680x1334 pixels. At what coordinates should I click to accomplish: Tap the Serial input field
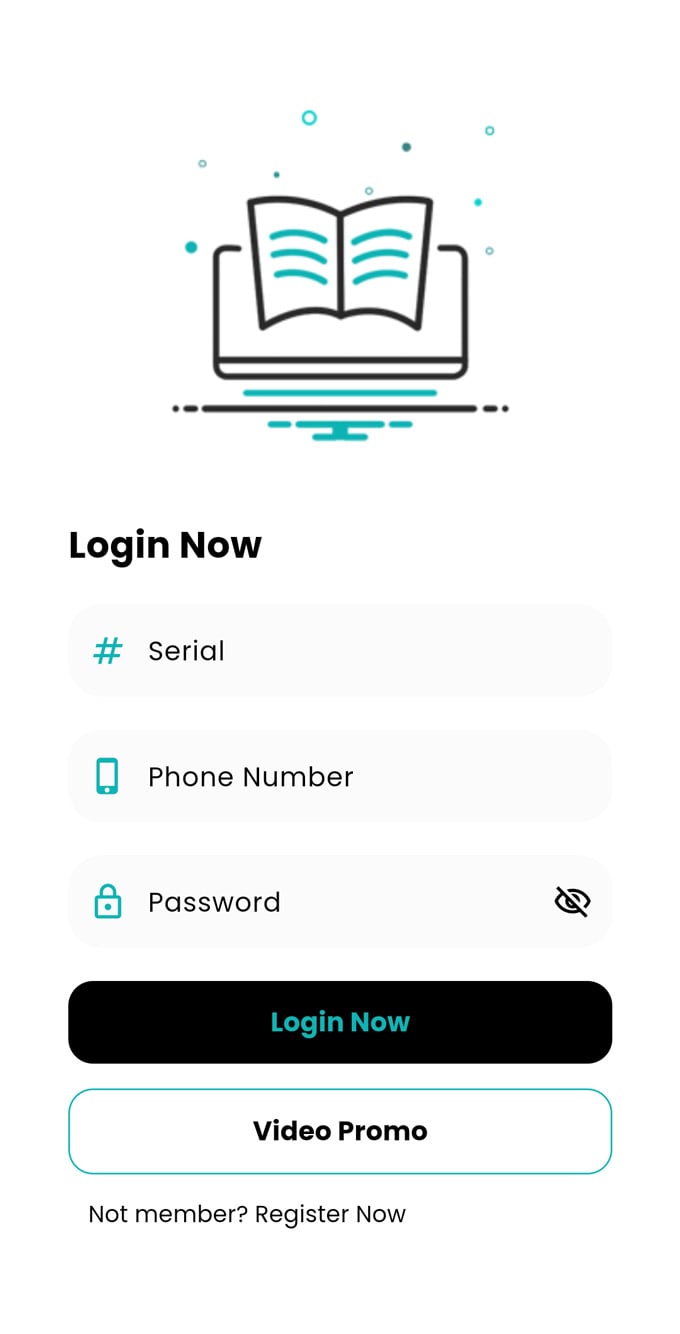340,651
